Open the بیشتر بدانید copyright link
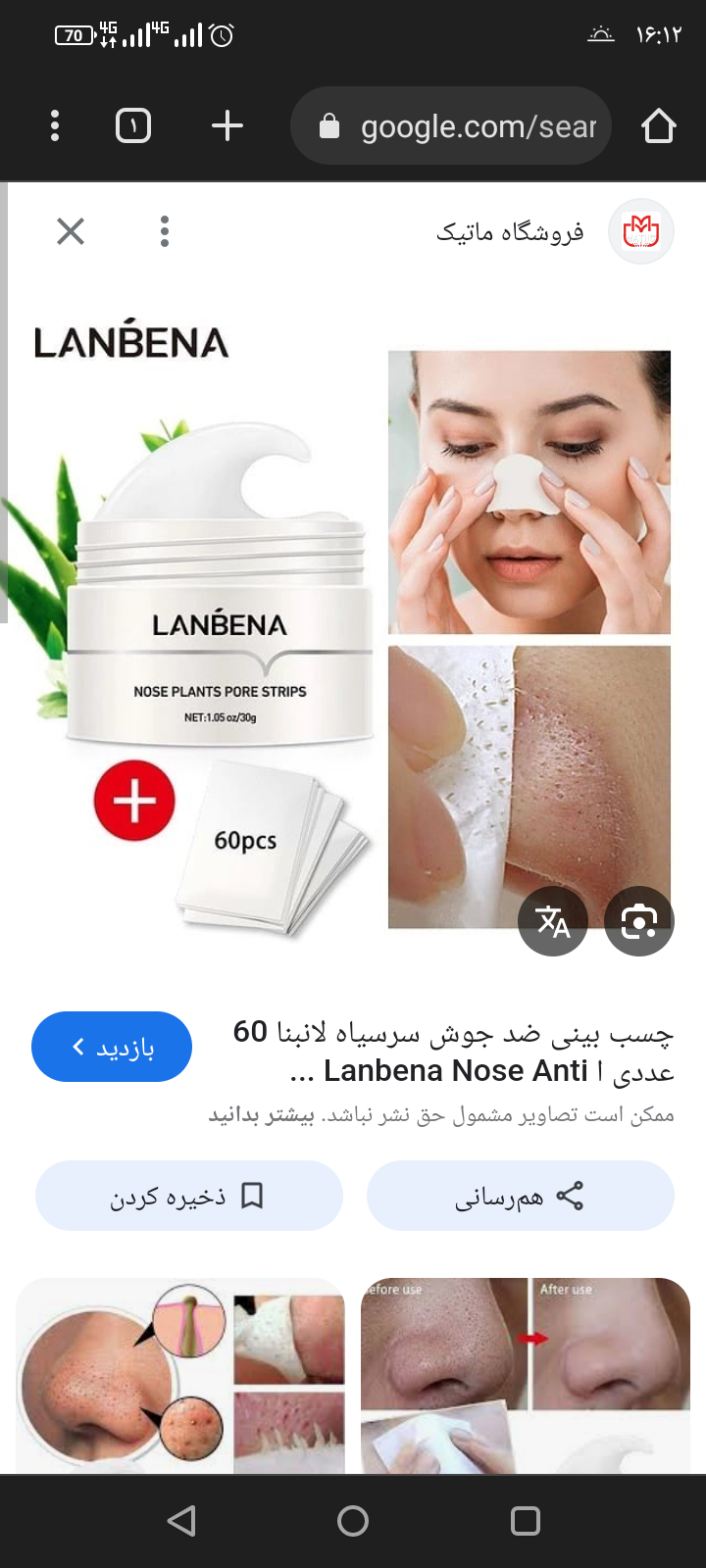Screen dimensions: 706x1568 (x=261, y=1115)
